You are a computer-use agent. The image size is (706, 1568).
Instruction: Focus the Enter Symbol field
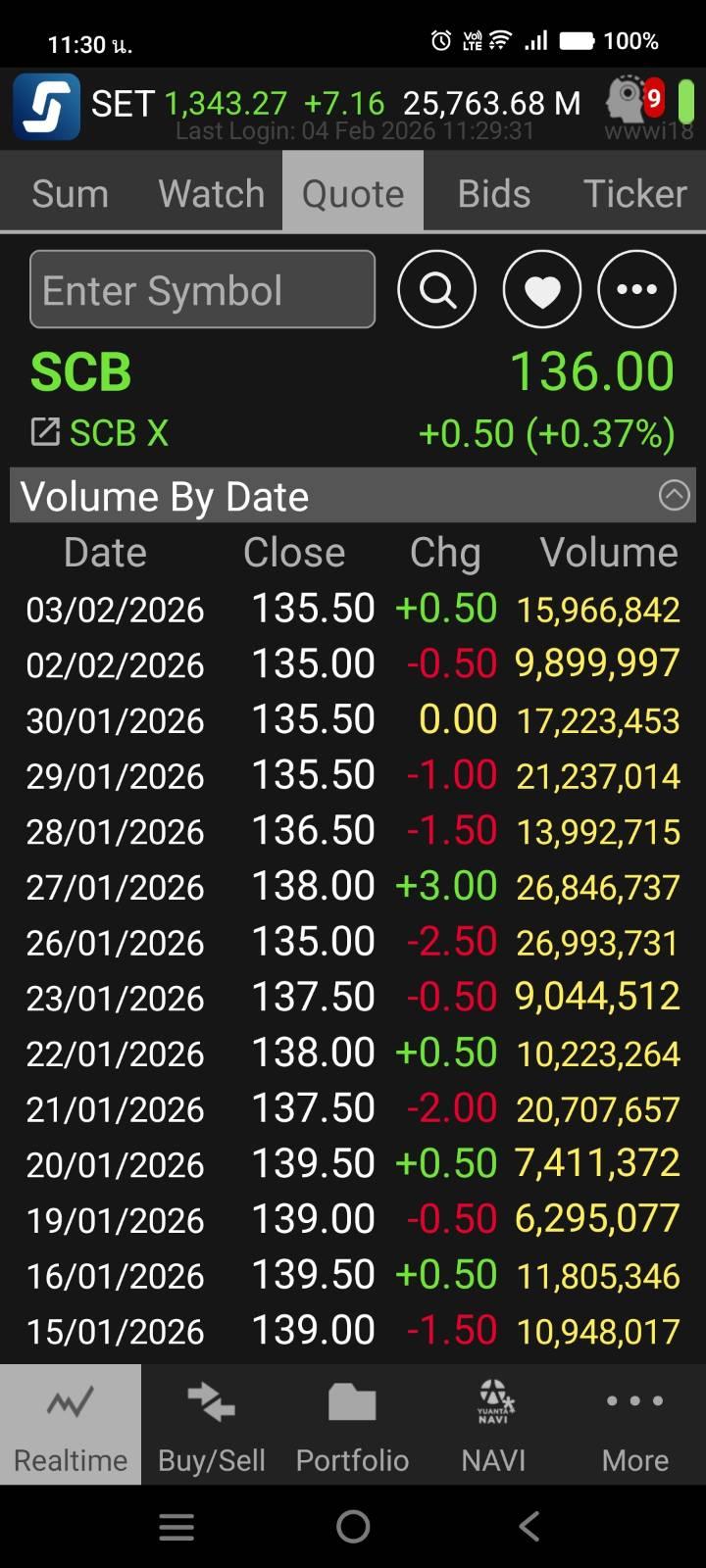[202, 290]
